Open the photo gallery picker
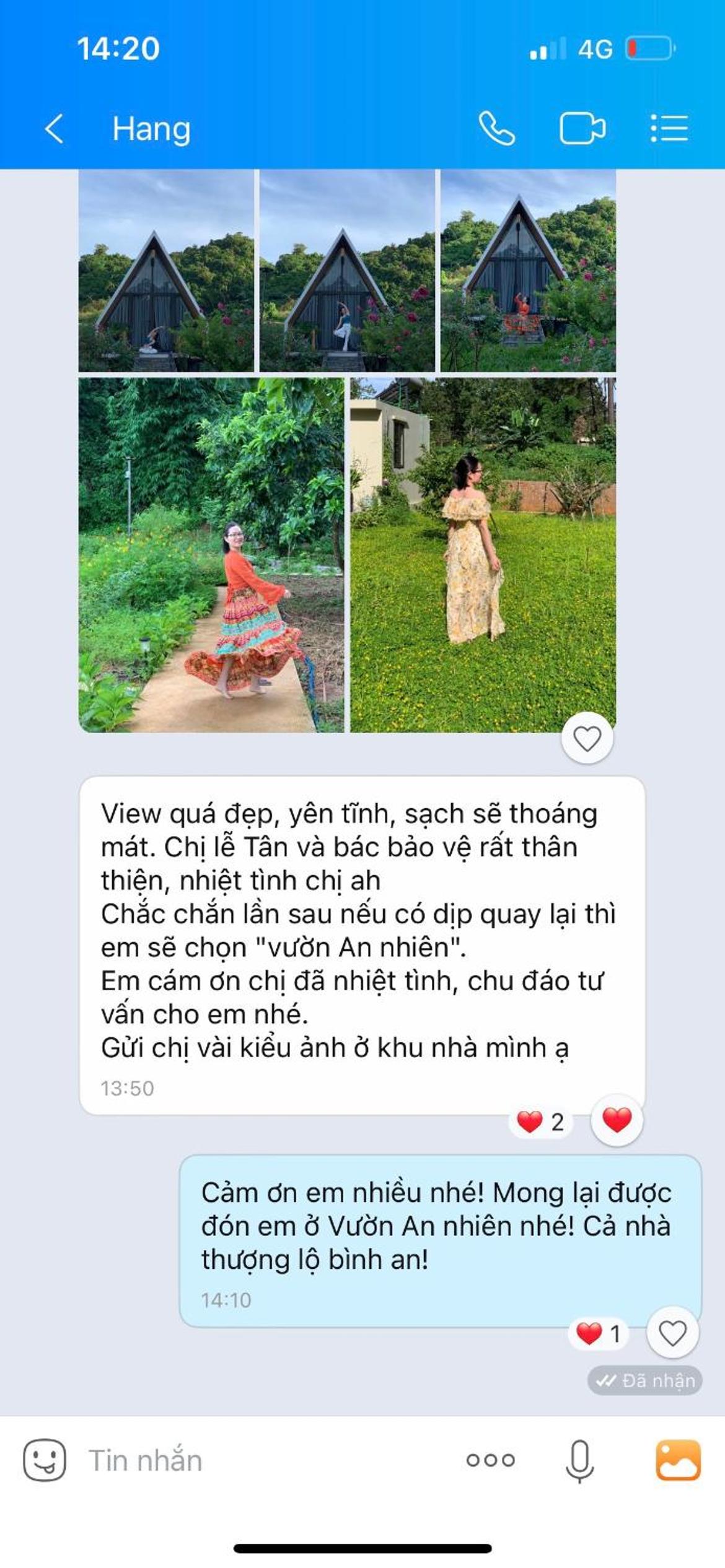725x1568 pixels. click(679, 1460)
